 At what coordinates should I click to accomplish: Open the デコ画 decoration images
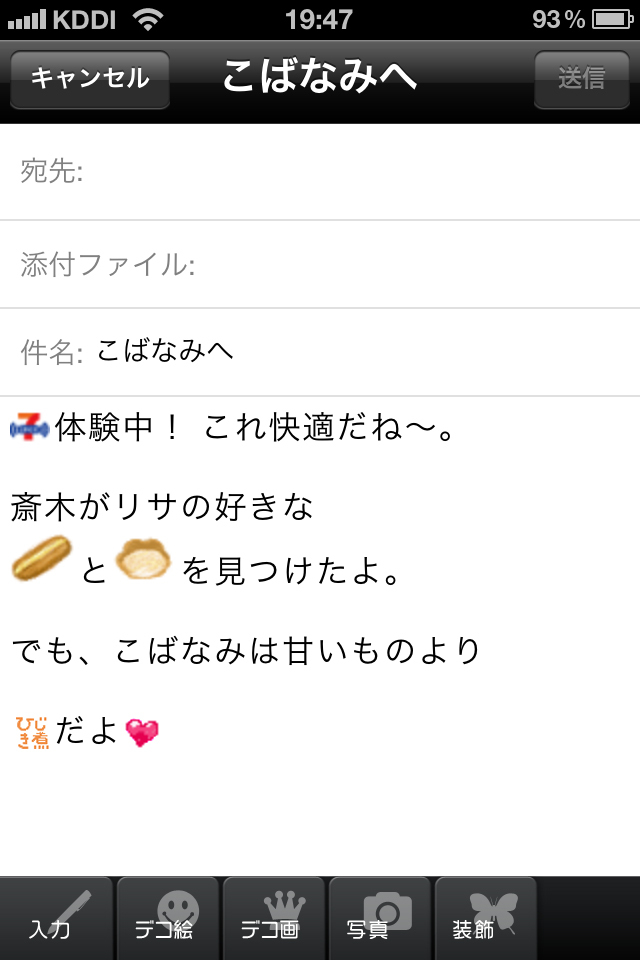274,919
